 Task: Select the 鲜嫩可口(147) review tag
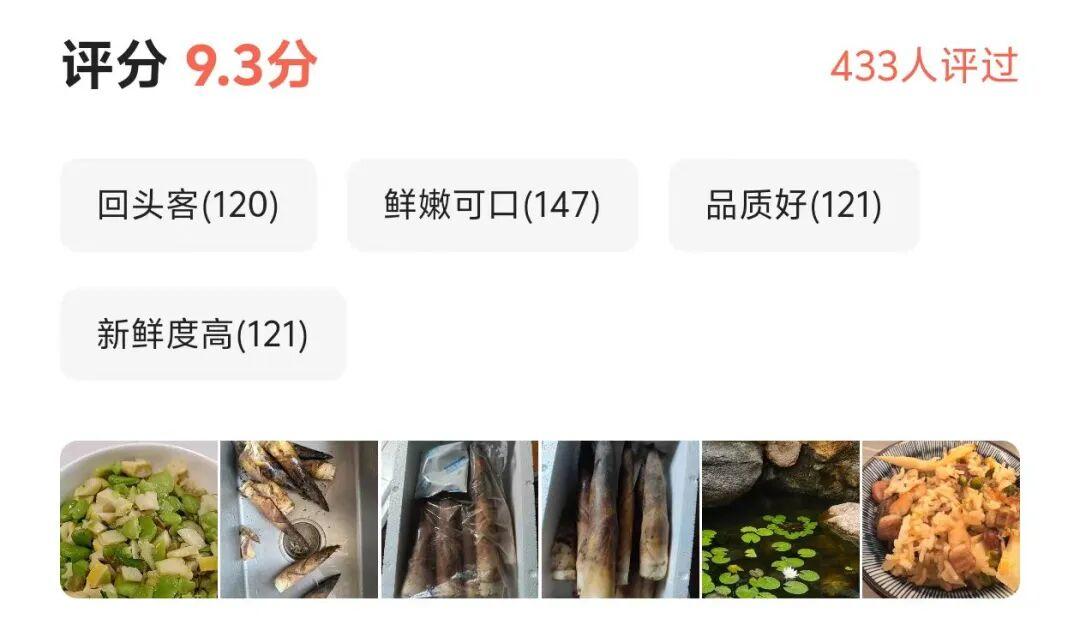[x=492, y=205]
